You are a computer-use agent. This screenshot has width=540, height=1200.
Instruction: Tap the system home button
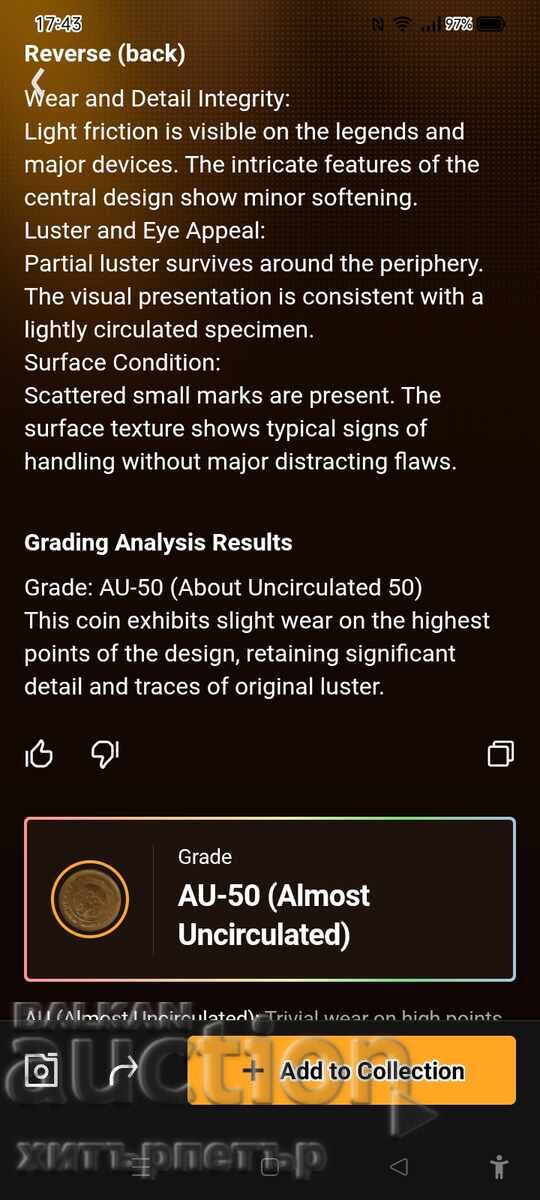tap(270, 1166)
